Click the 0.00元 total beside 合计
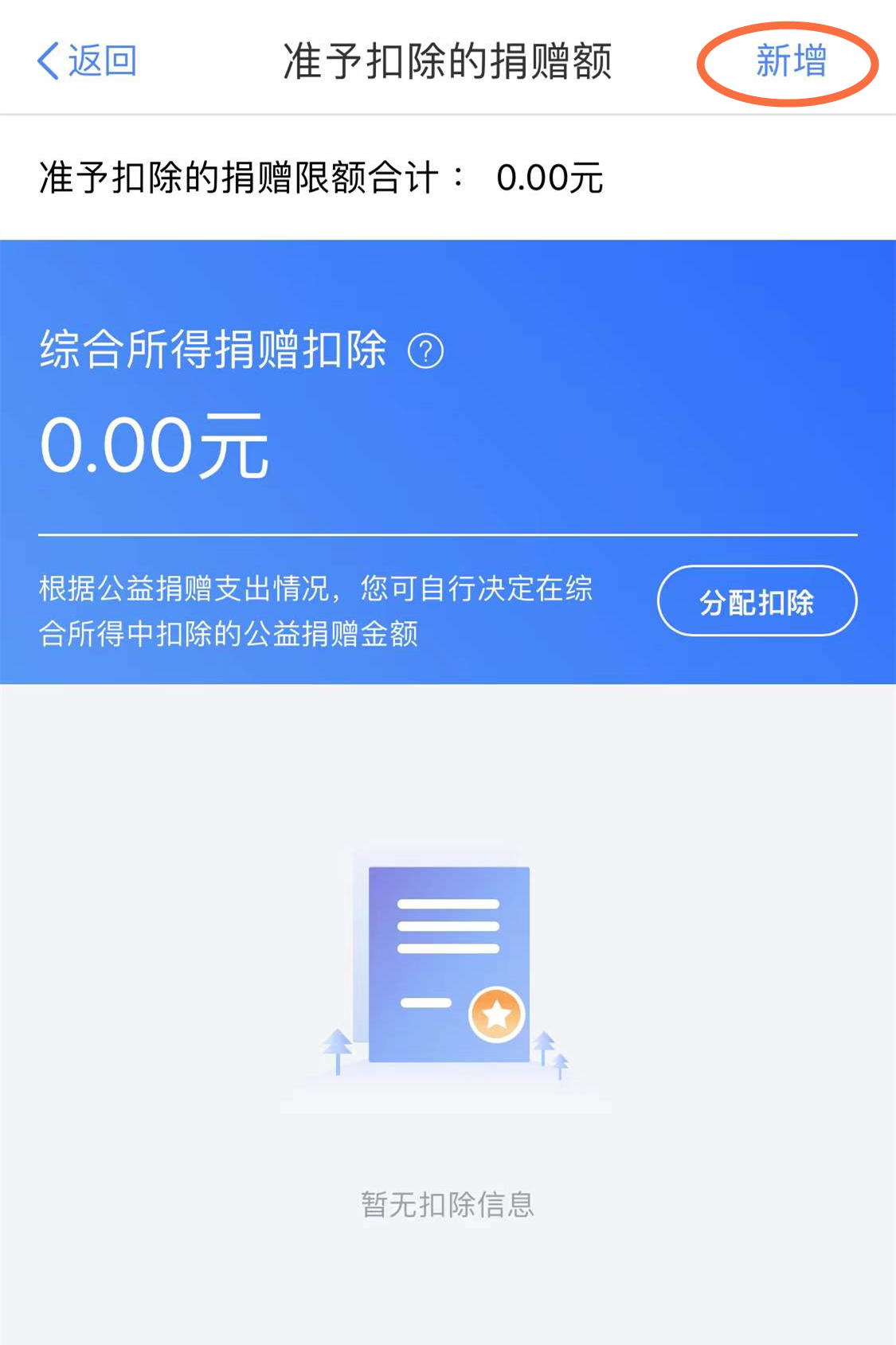Image resolution: width=896 pixels, height=1345 pixels. click(x=550, y=178)
